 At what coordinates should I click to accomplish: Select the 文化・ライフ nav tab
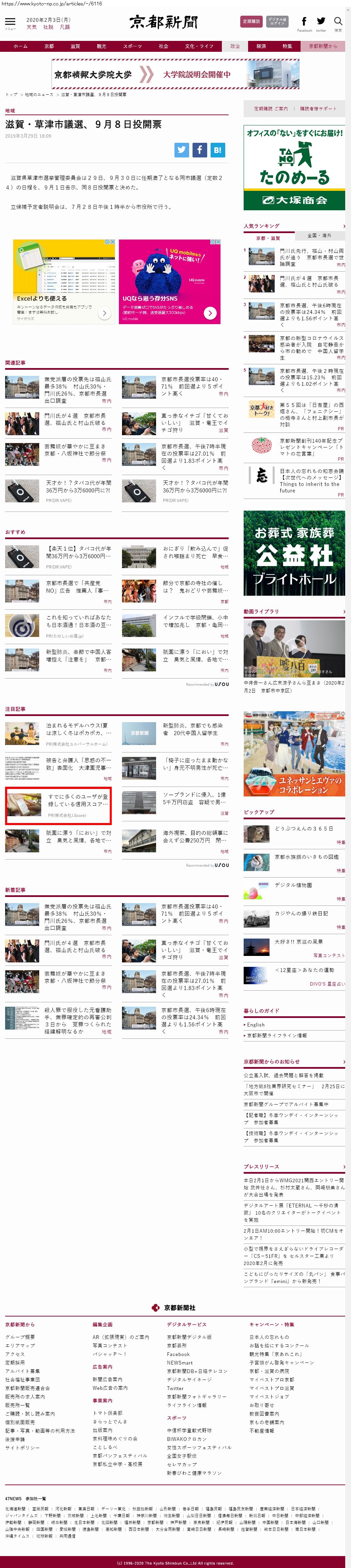(x=199, y=46)
